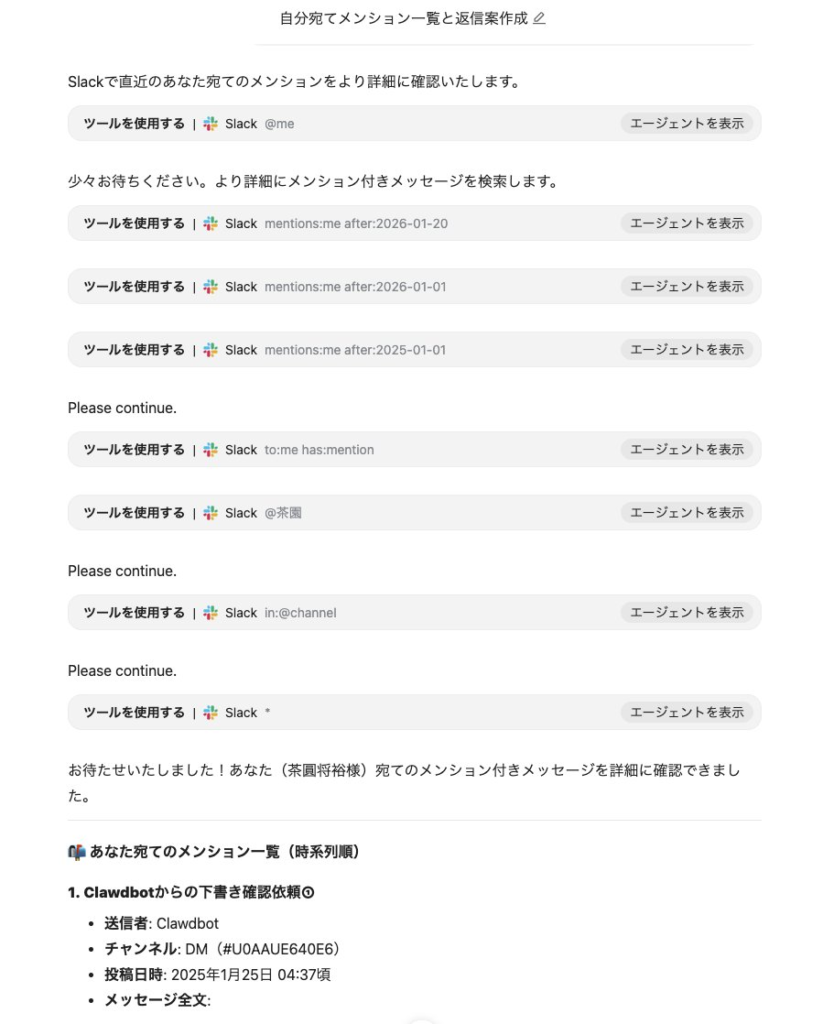Show agent for the @茶園 Slack search
Viewport: 823px width, 1024px height.
pyautogui.click(x=686, y=512)
